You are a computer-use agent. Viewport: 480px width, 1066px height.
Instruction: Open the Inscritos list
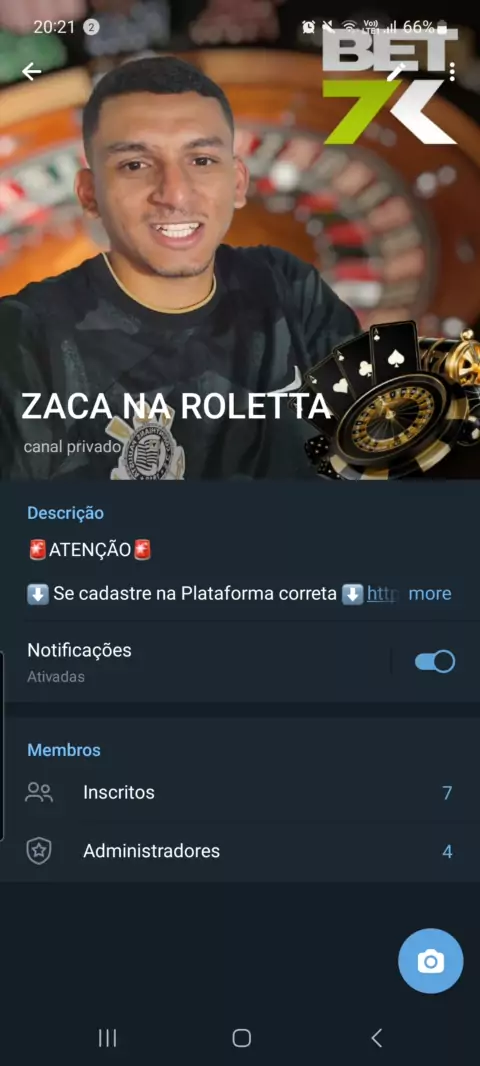click(x=240, y=793)
